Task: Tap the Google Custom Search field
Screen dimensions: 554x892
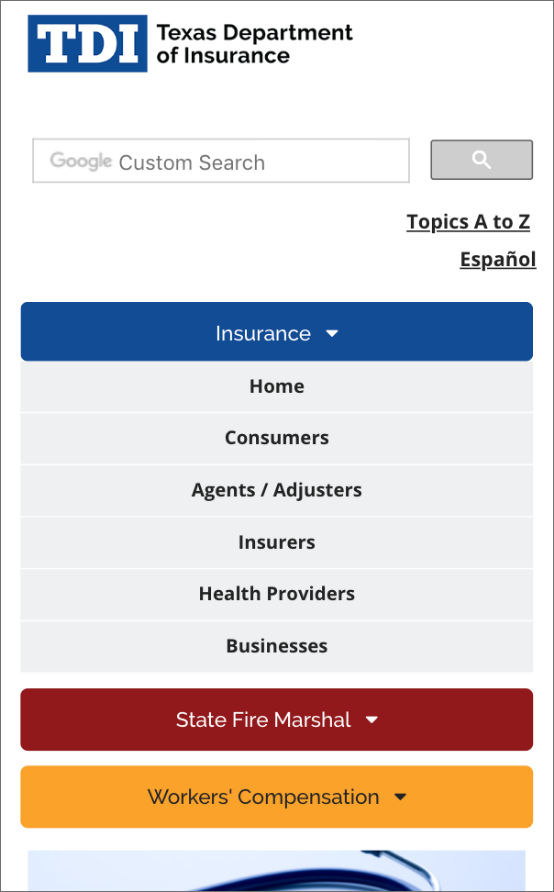Action: click(221, 161)
